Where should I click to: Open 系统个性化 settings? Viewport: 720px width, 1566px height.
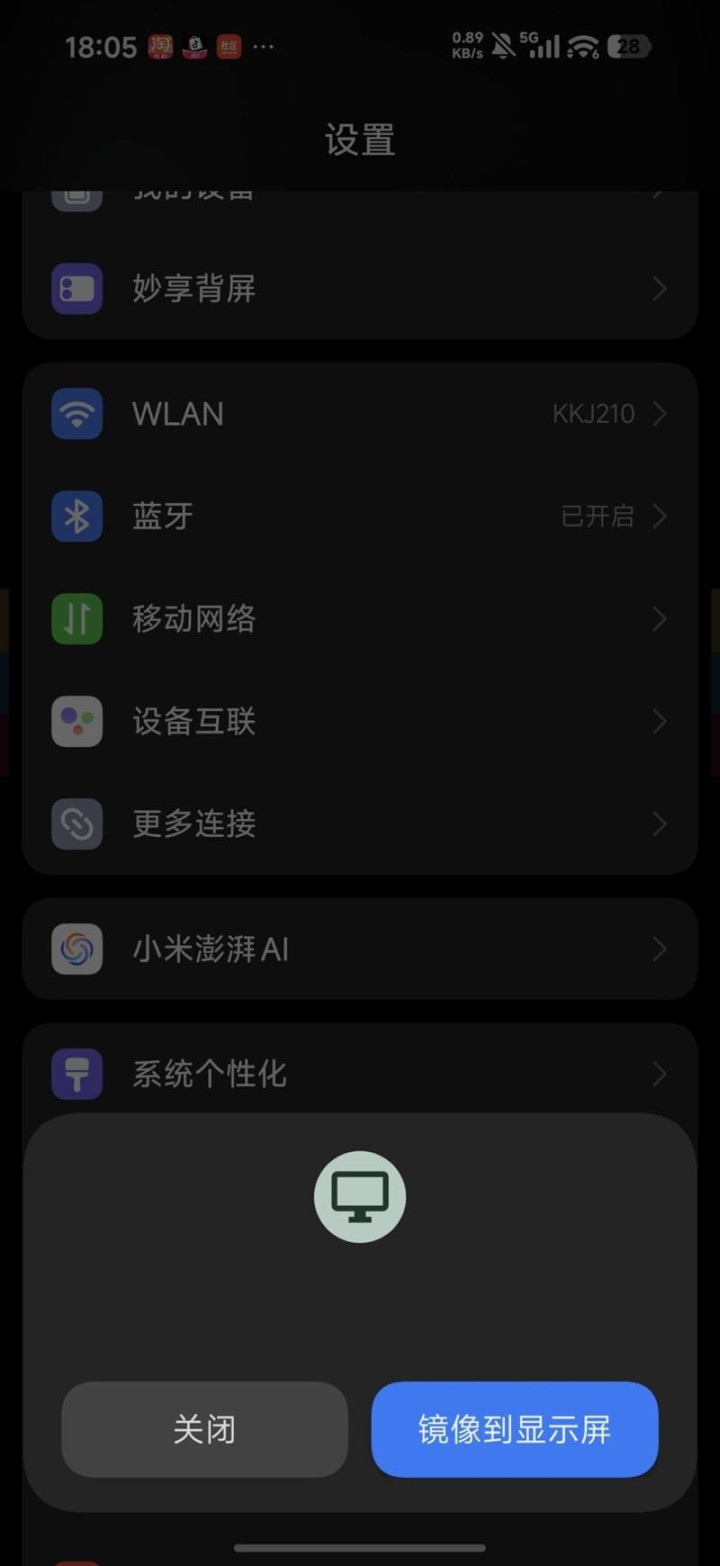[x=360, y=1074]
